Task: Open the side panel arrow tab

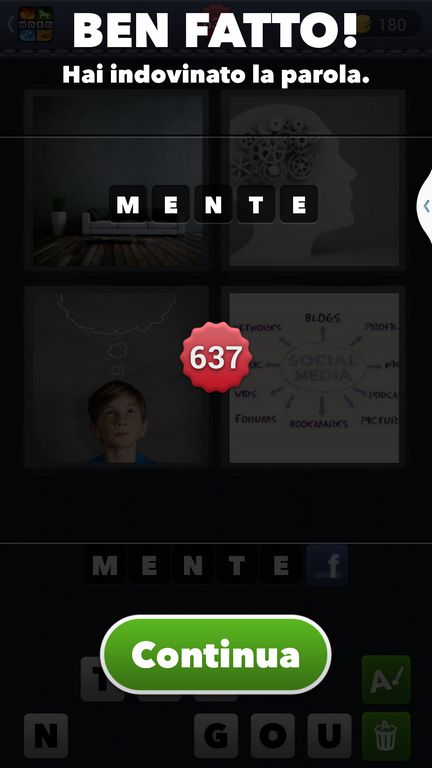Action: pyautogui.click(x=425, y=206)
